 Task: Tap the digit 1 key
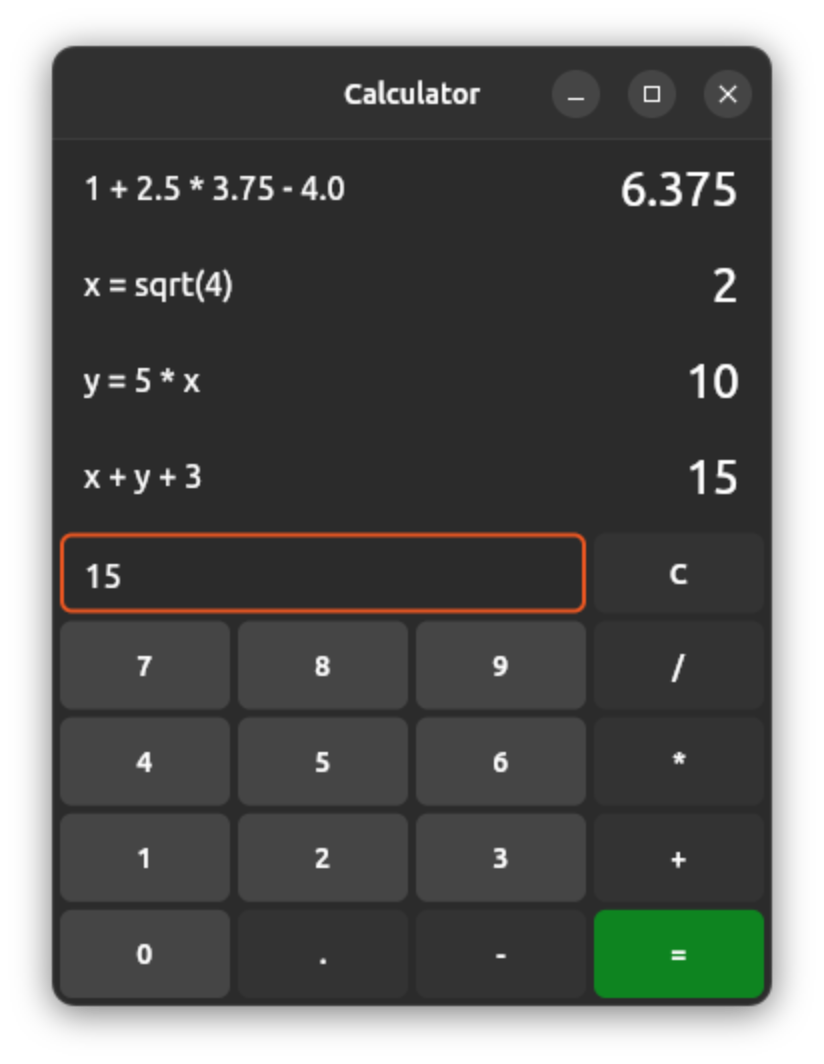point(145,857)
